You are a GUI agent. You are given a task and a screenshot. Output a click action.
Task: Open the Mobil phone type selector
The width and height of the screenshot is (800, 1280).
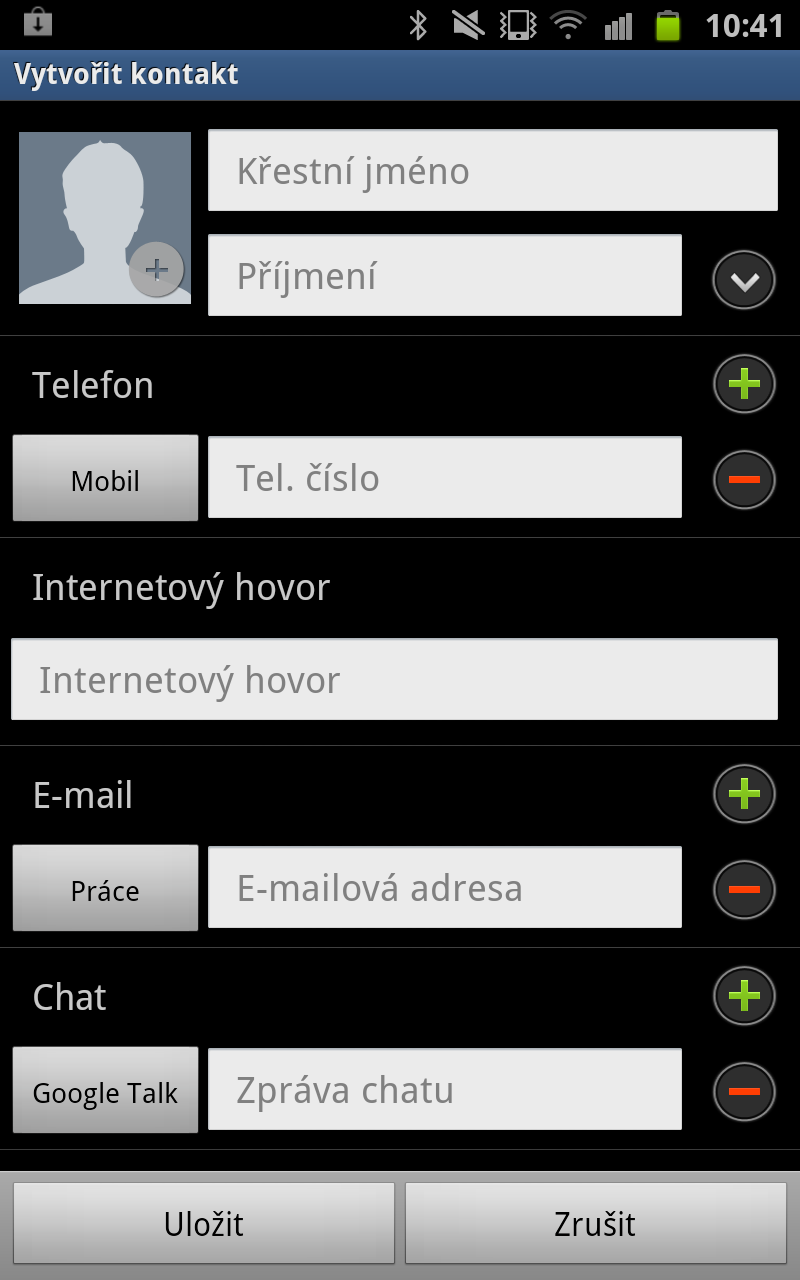[x=104, y=478]
